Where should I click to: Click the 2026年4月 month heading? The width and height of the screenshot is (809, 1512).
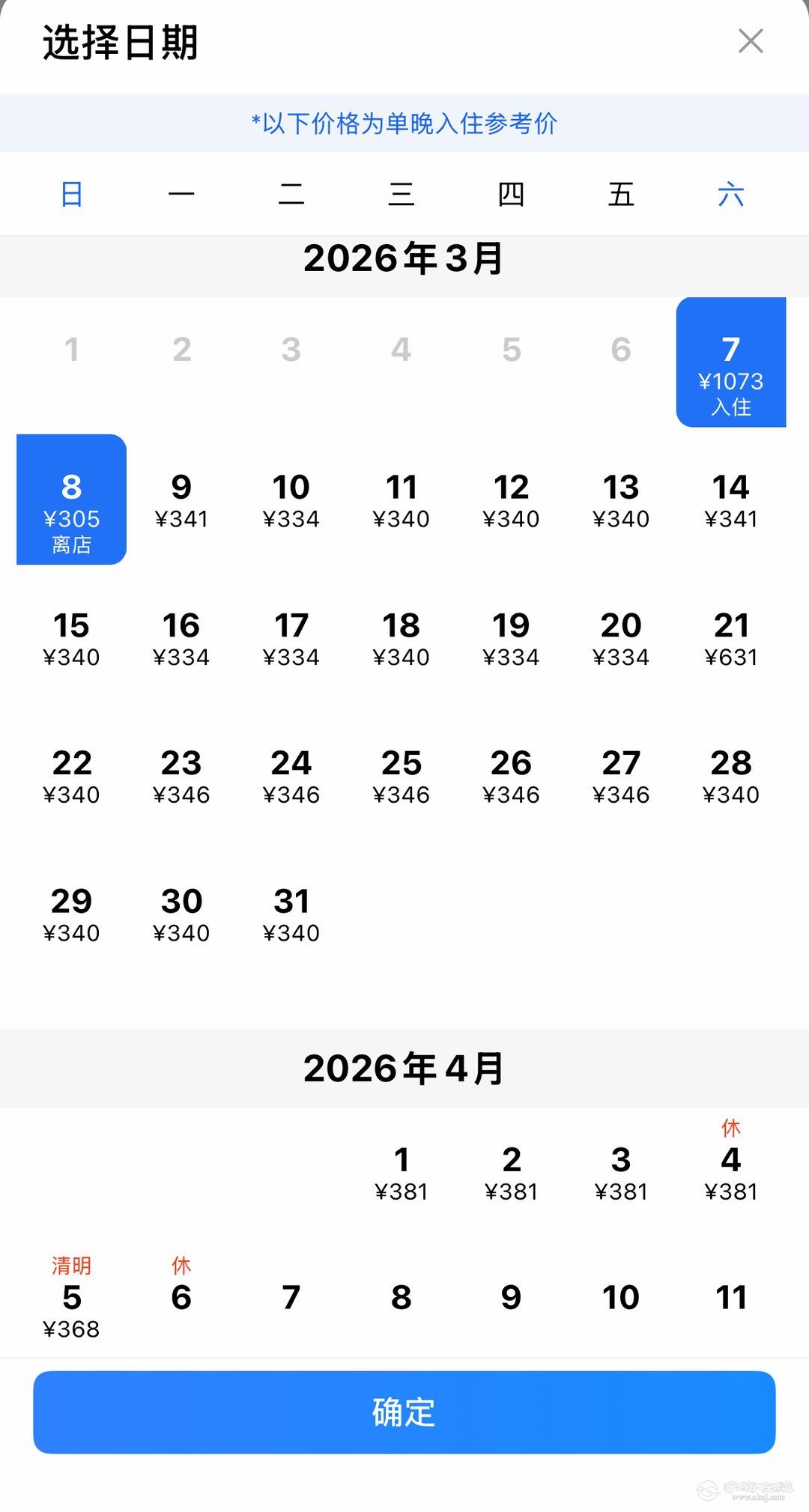[x=404, y=1069]
